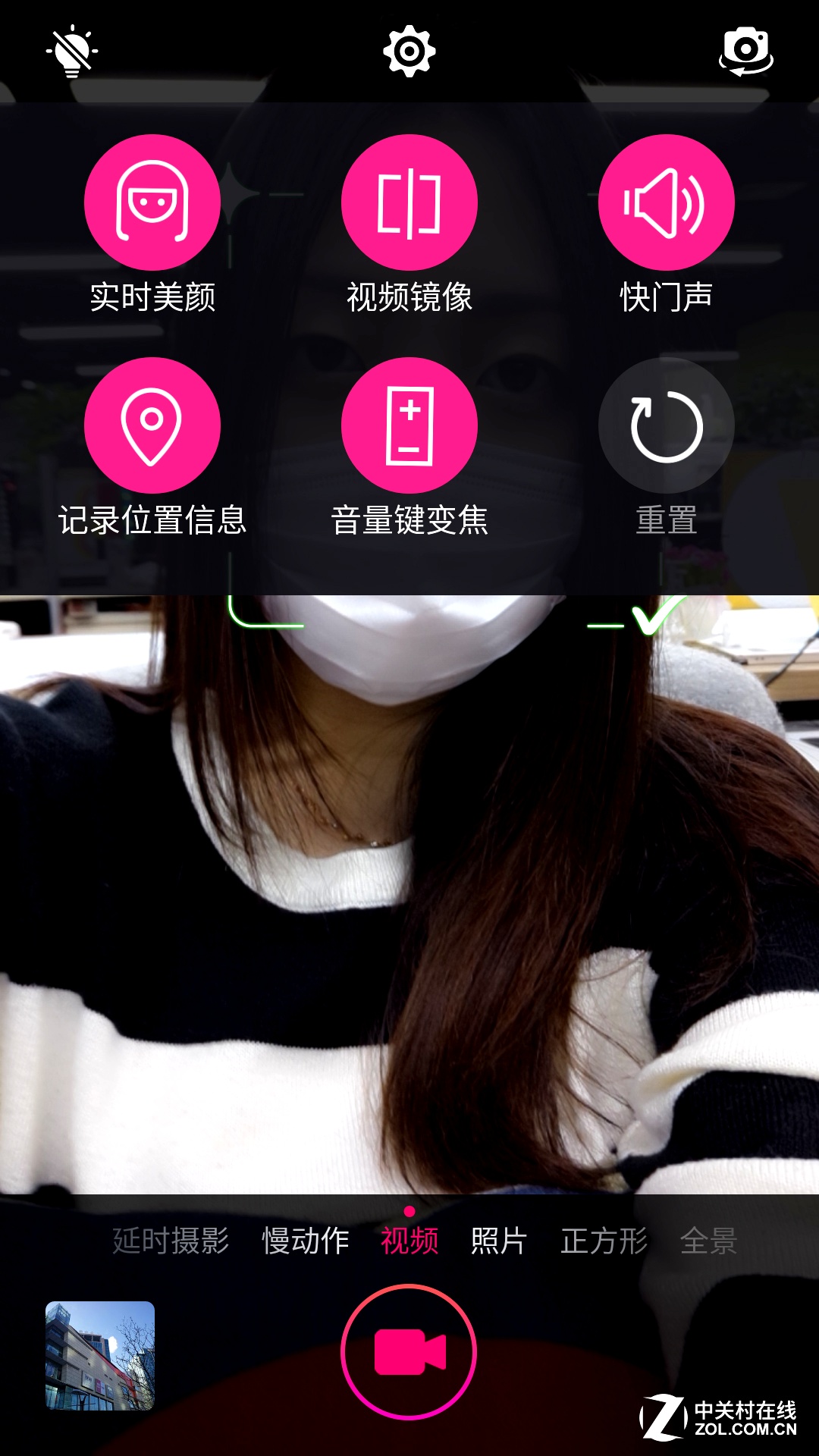The height and width of the screenshot is (1456, 819).
Task: Tap 重置 to reset settings
Action: 666,425
